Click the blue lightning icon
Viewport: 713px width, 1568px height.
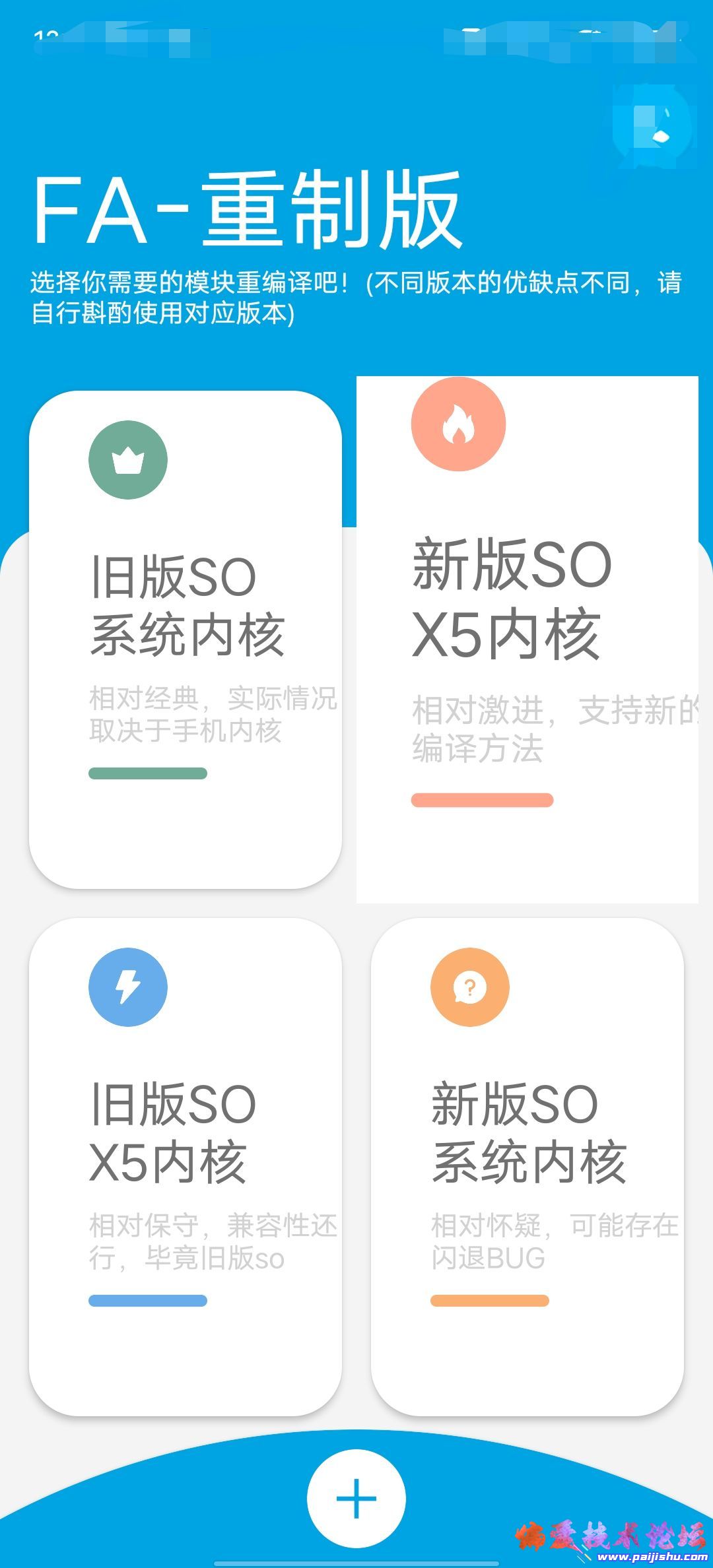coord(129,988)
